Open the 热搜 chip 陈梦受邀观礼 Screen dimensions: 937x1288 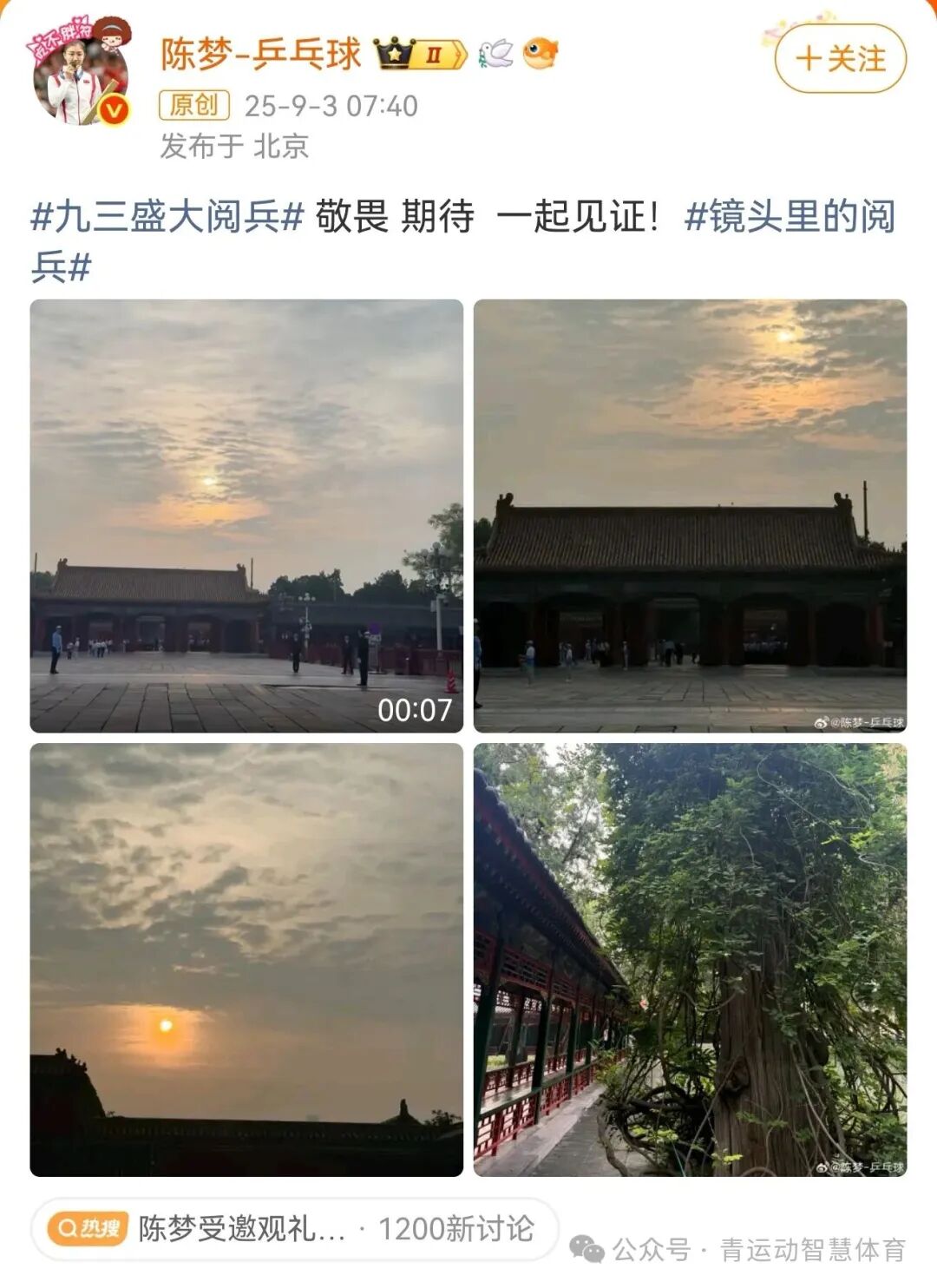click(293, 1228)
